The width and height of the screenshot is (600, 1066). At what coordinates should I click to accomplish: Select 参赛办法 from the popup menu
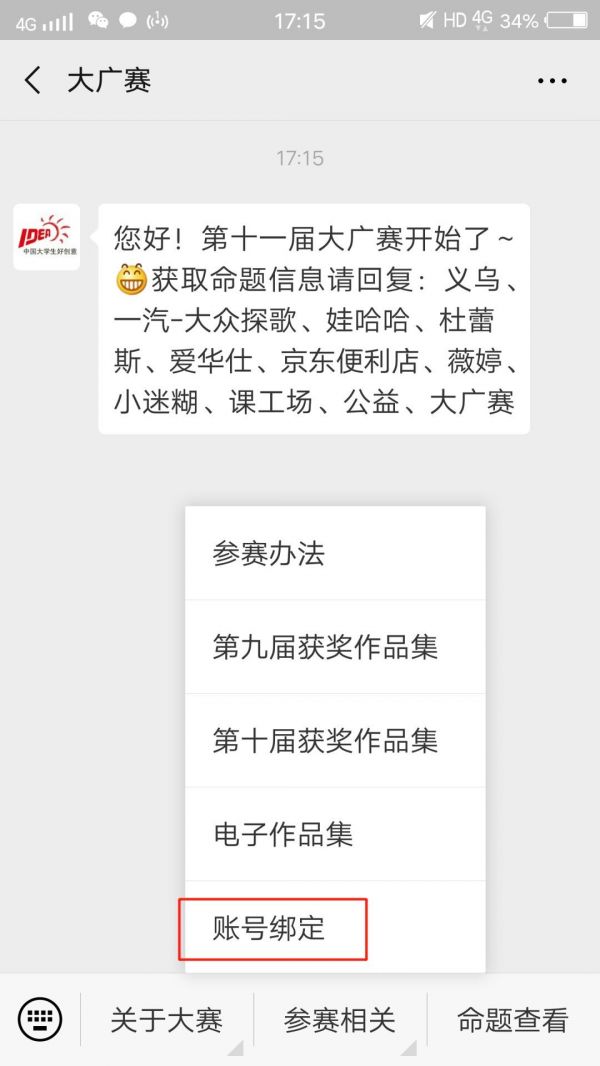coord(335,553)
